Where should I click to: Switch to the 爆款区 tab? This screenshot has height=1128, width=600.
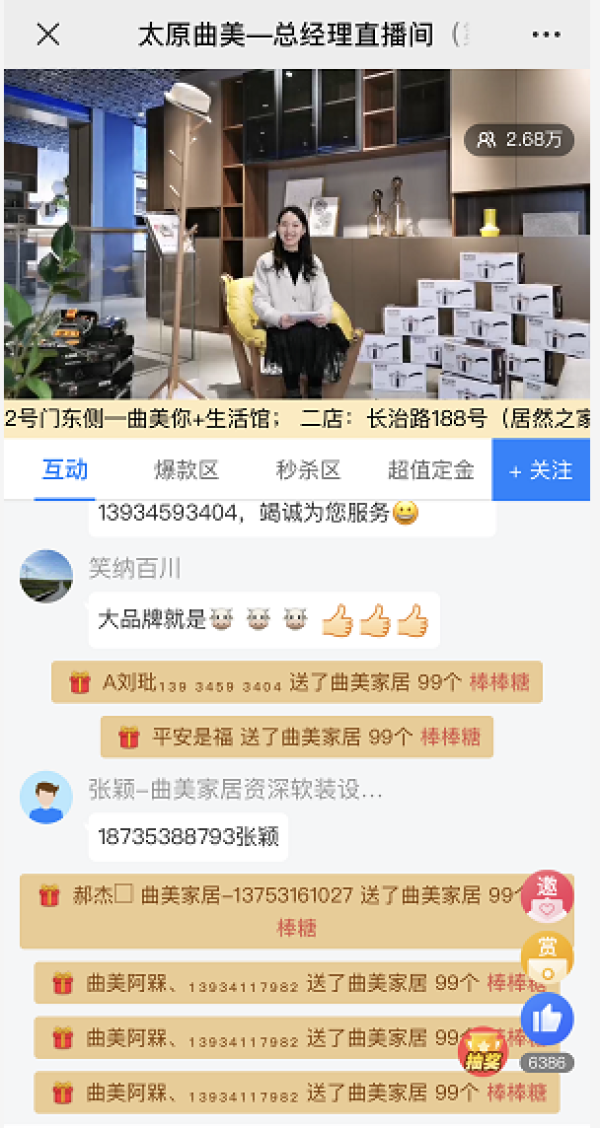point(186,470)
